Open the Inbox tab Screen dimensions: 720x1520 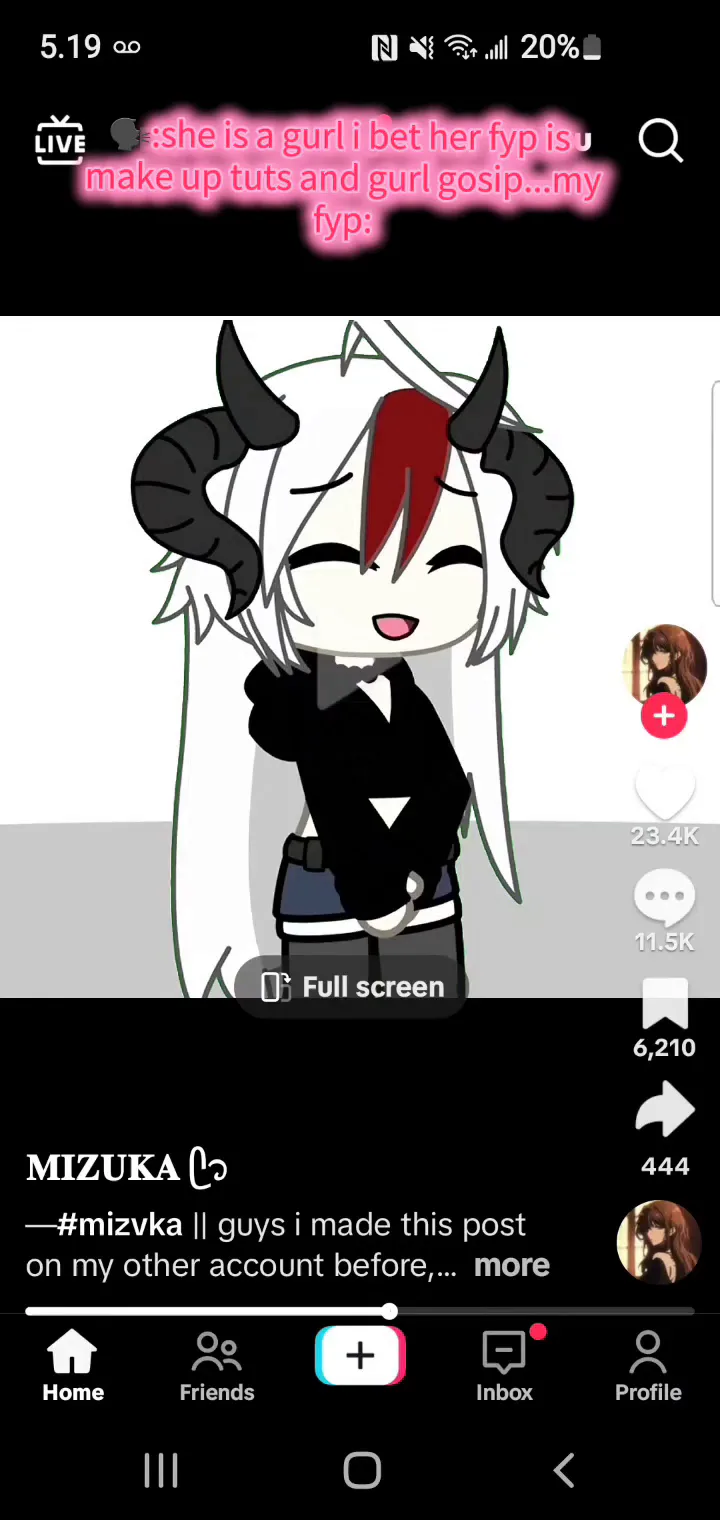504,1366
